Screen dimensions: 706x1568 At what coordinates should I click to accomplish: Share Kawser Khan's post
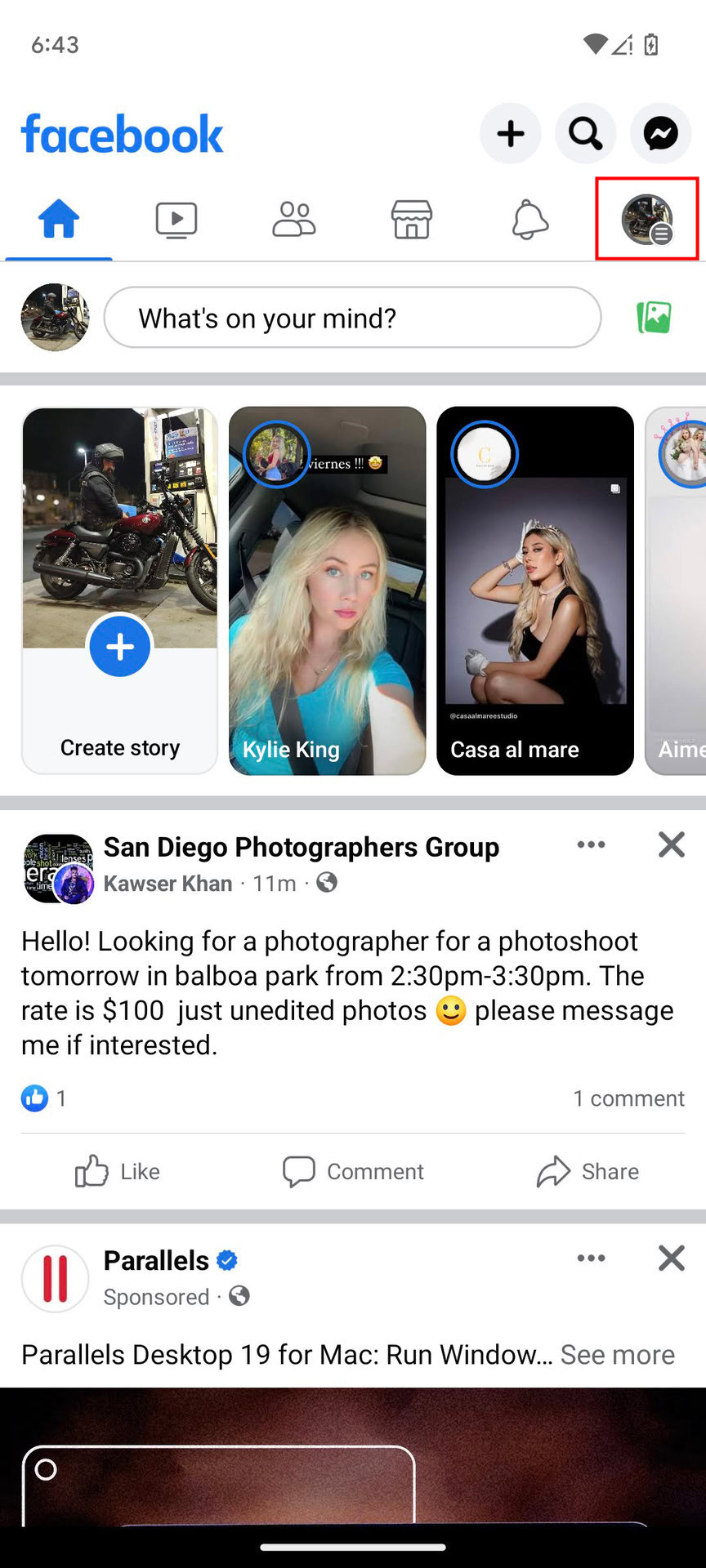(x=588, y=1171)
